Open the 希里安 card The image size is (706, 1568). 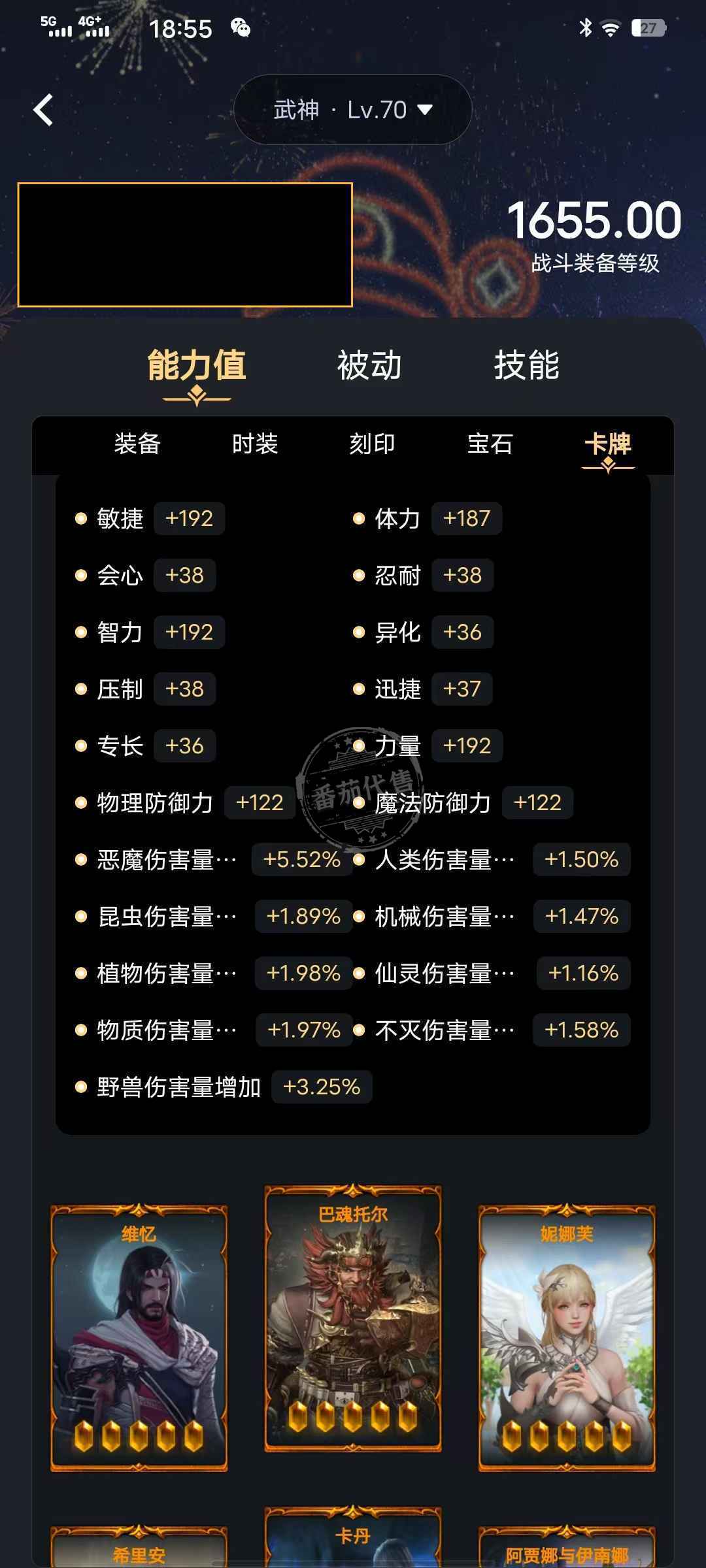[139, 1547]
